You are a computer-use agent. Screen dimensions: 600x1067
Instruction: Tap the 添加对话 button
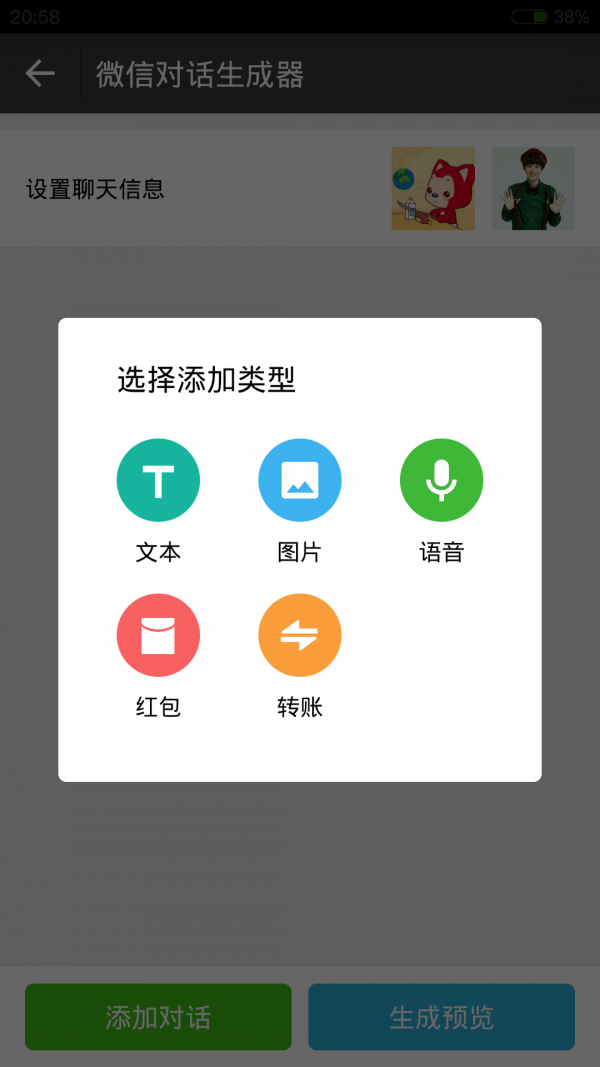click(158, 1017)
